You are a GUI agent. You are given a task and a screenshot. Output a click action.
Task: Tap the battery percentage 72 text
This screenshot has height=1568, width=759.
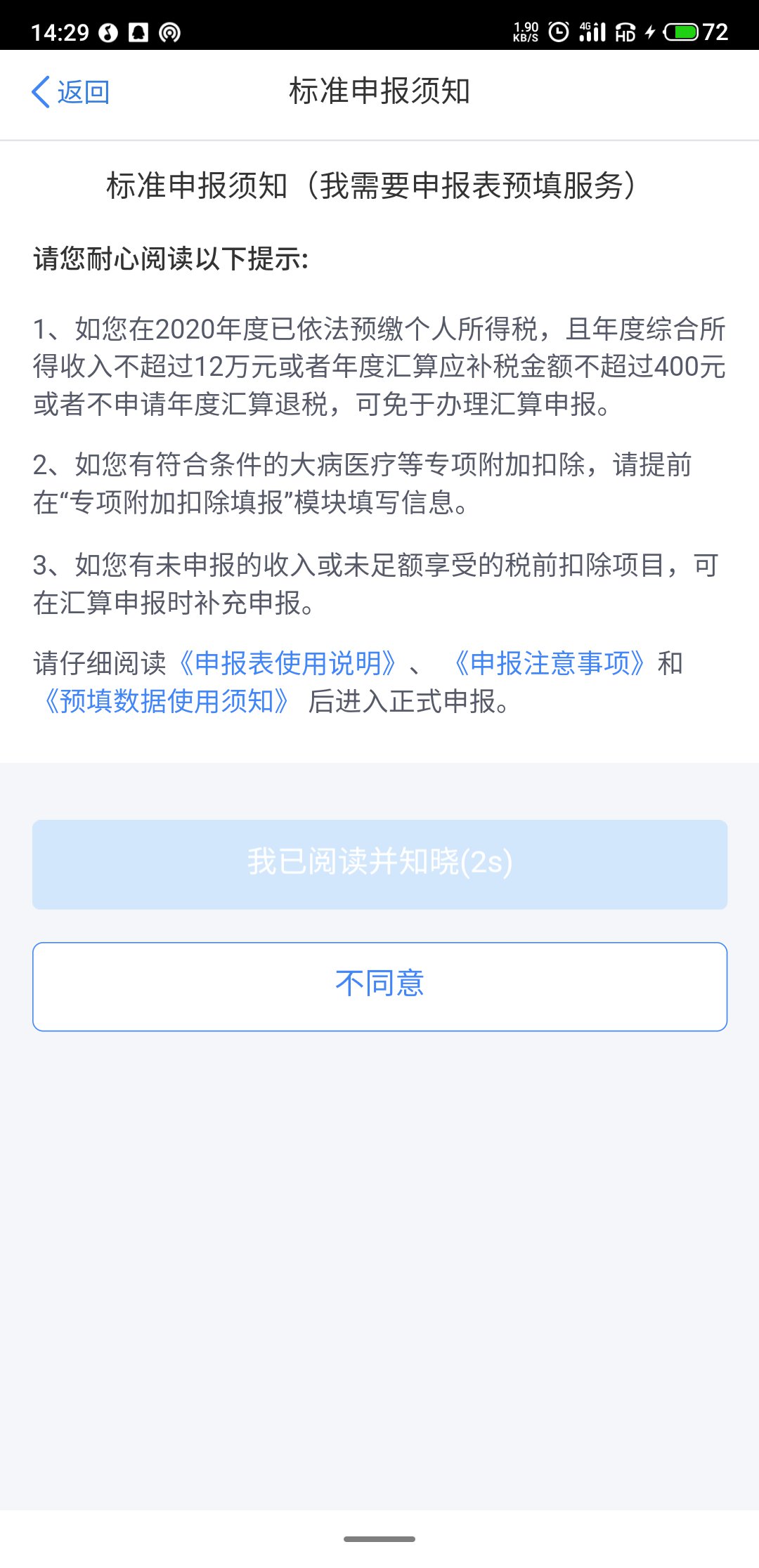715,32
